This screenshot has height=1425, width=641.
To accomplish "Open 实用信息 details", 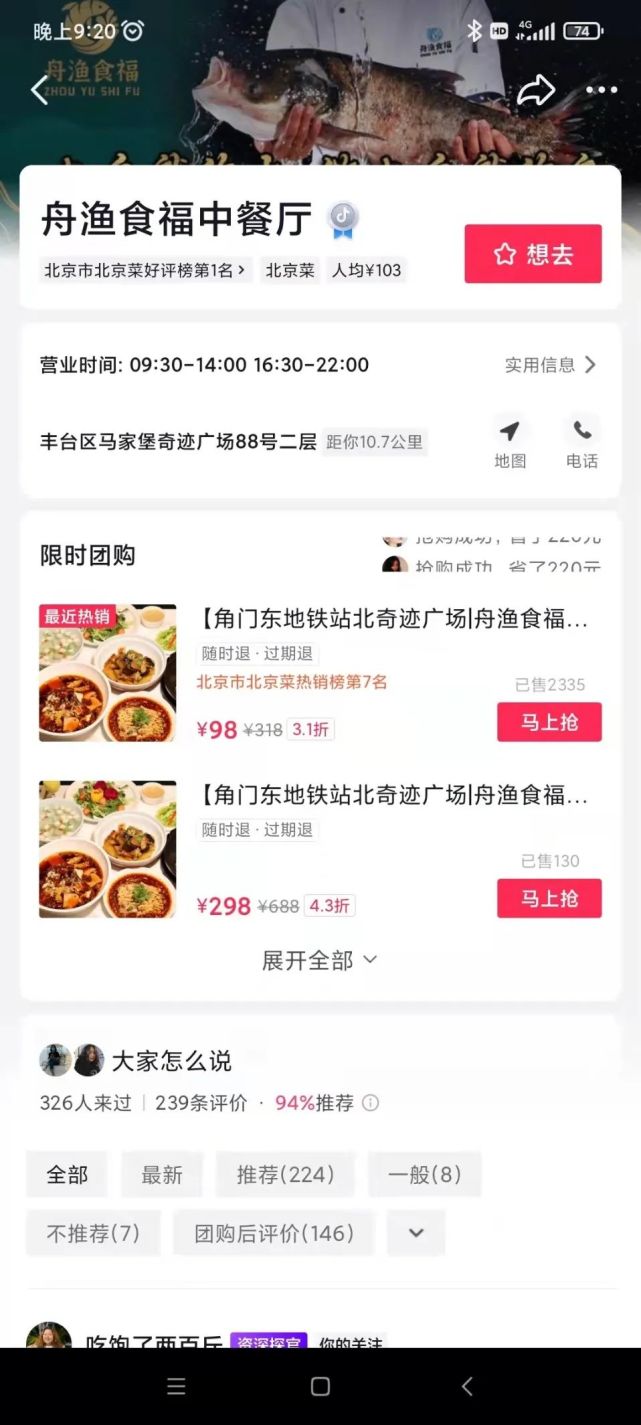I will click(x=550, y=365).
